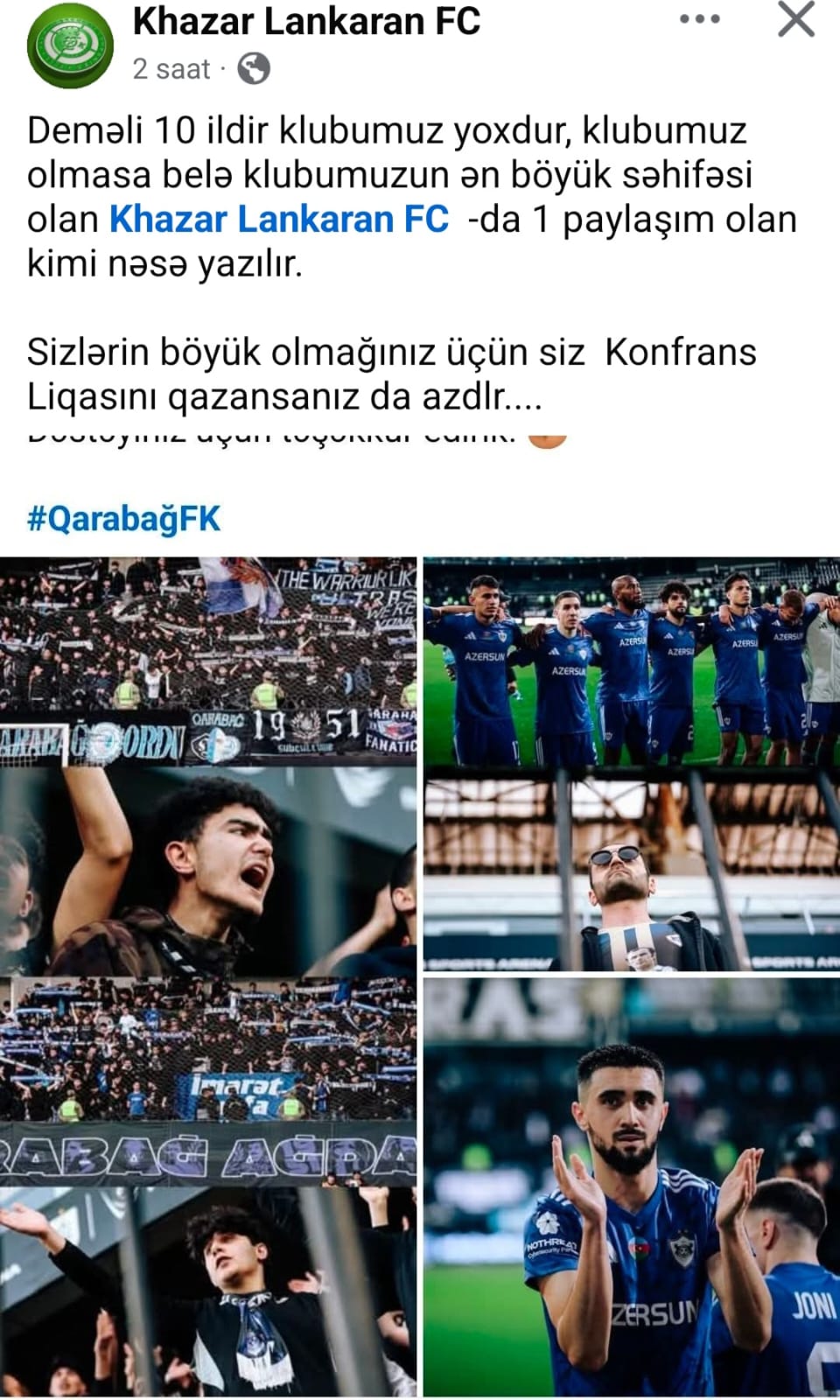
Task: Follow the blue Khazar Lankaran FC mention link
Action: [279, 219]
